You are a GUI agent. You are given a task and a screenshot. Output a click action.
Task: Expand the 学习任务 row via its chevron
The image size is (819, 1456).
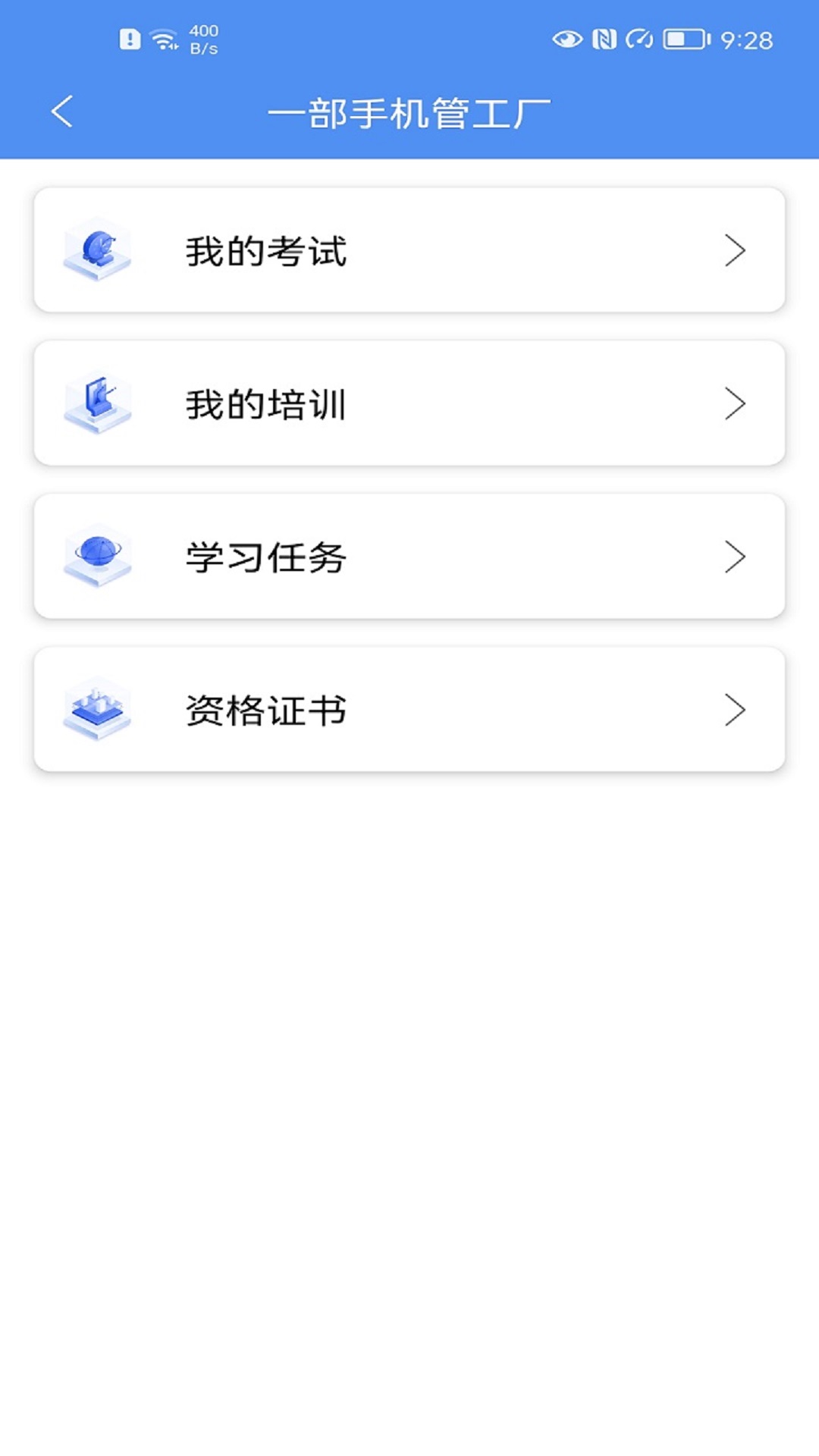click(x=734, y=557)
